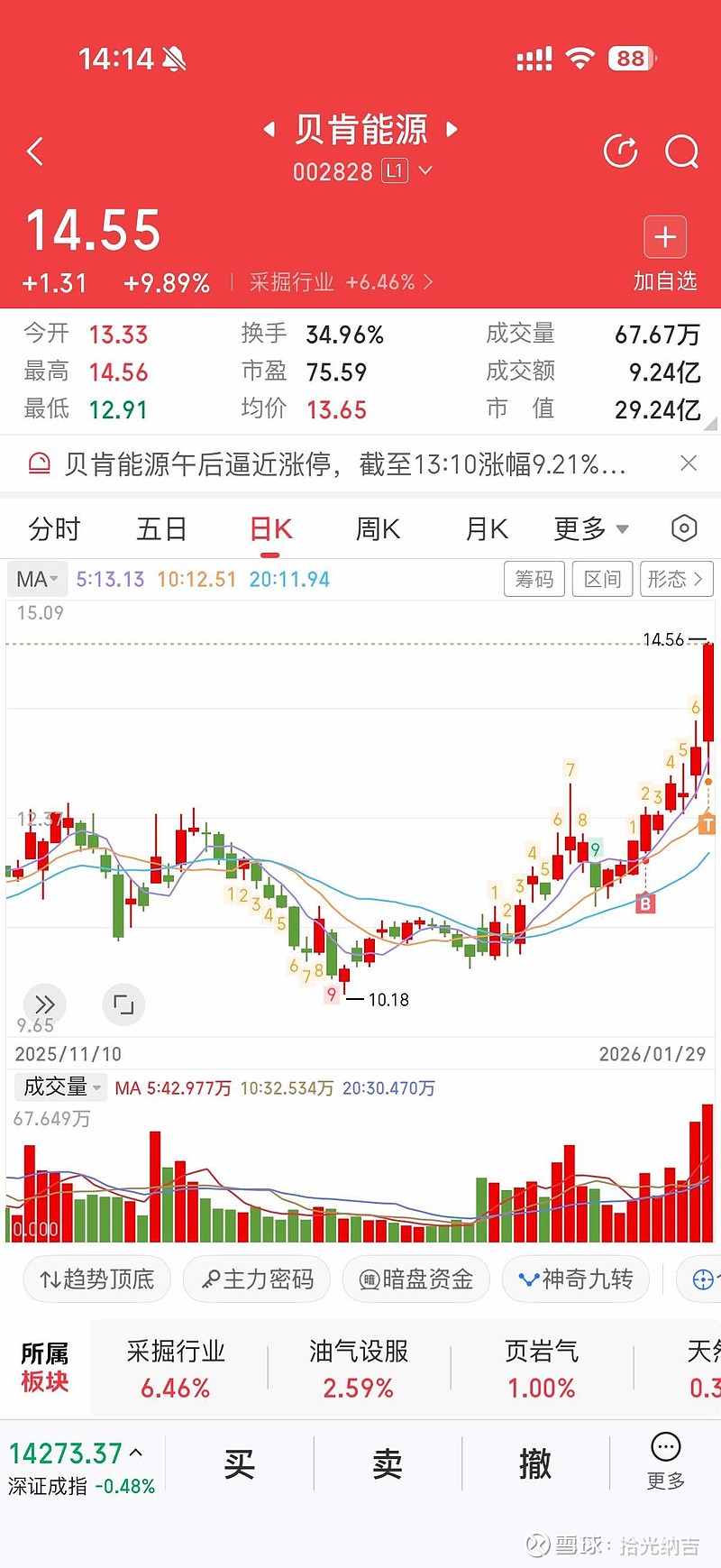Refresh the stock quote

click(x=620, y=151)
